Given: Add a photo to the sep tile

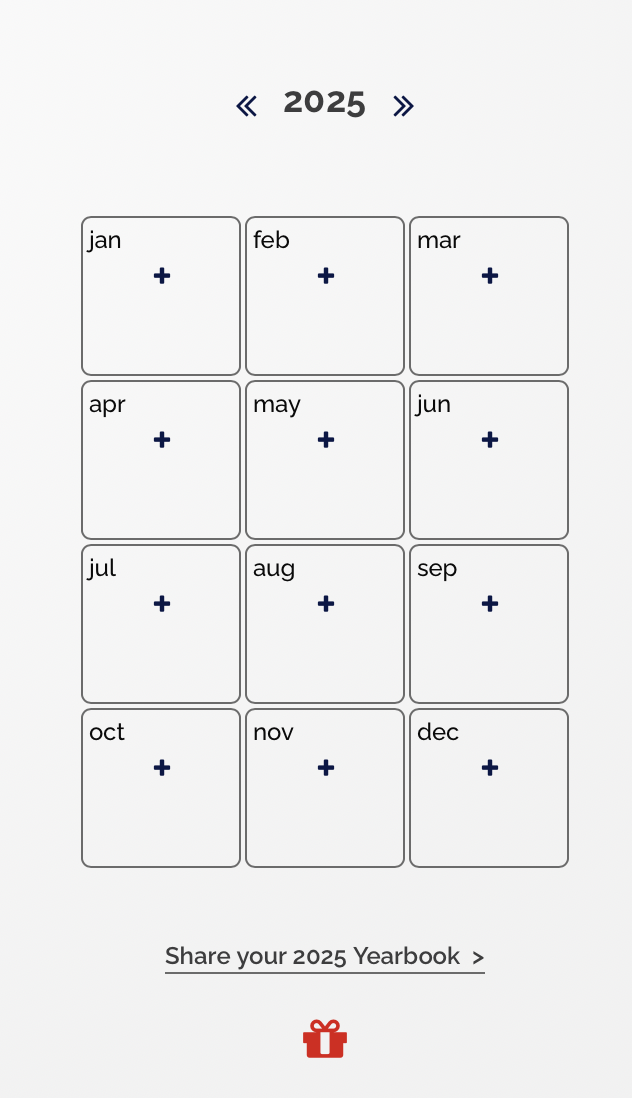Looking at the screenshot, I should [490, 604].
